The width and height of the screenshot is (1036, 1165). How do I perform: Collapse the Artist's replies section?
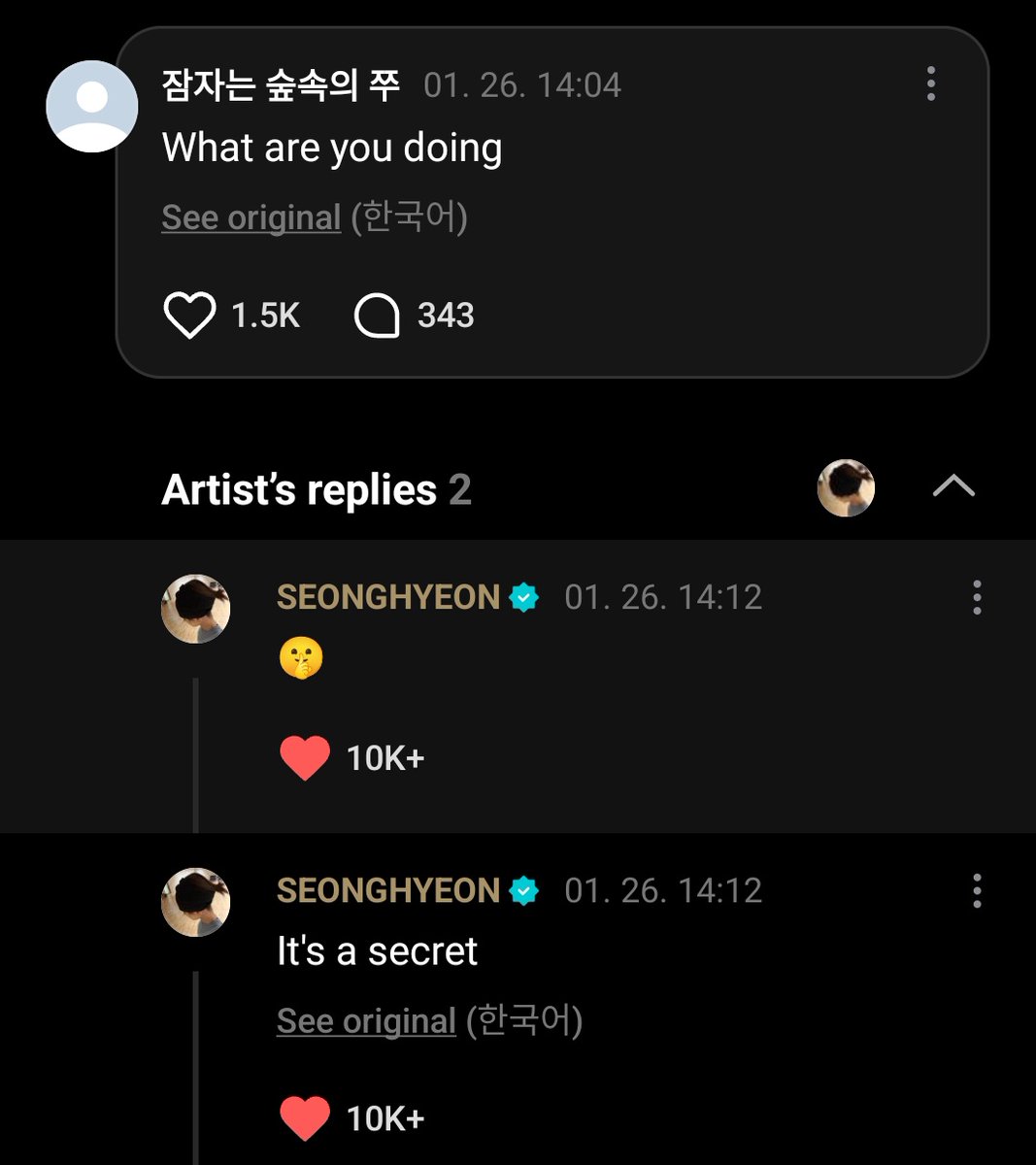(952, 486)
